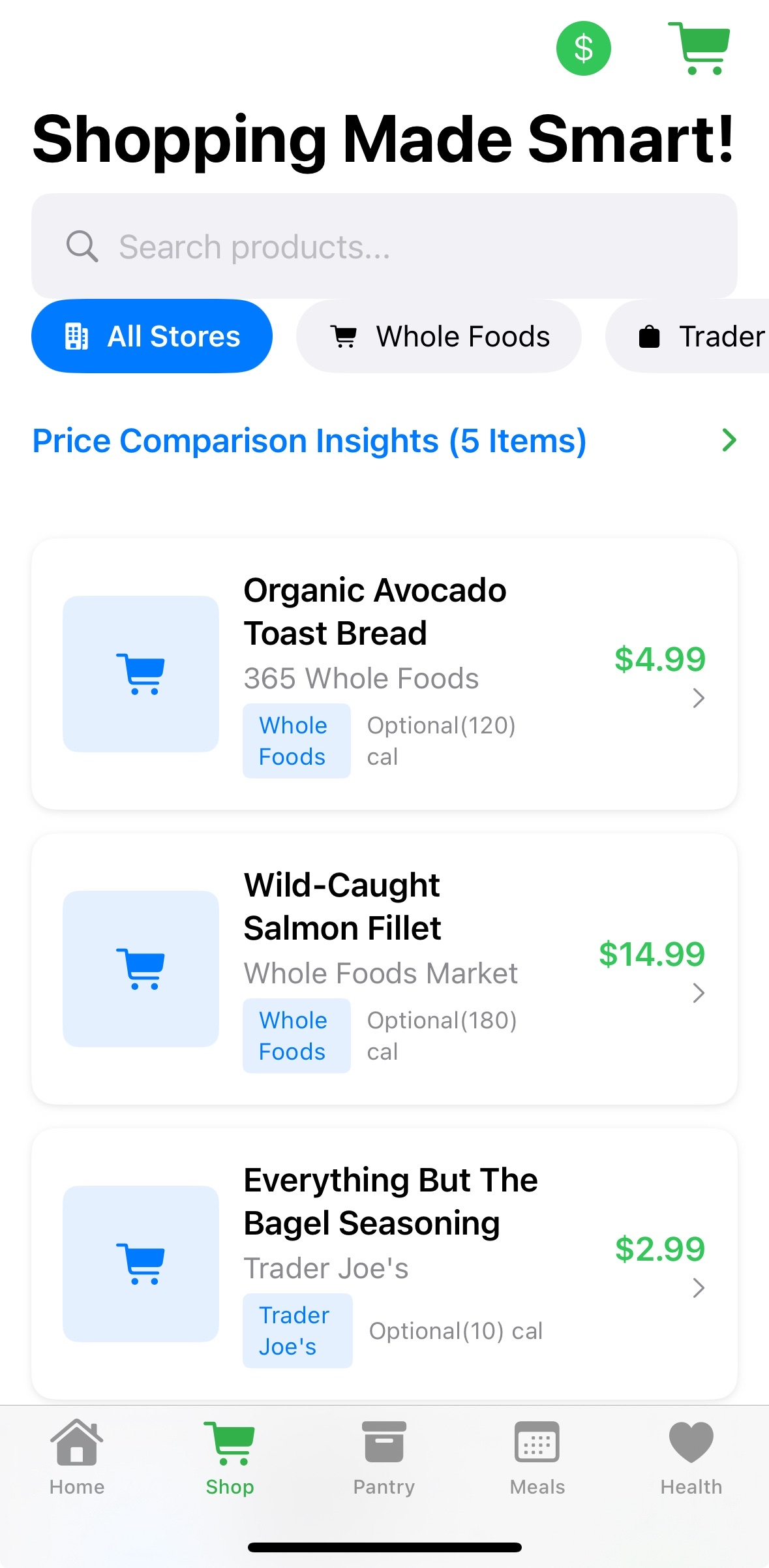Tap the Search products field
The width and height of the screenshot is (769, 1568).
click(384, 247)
